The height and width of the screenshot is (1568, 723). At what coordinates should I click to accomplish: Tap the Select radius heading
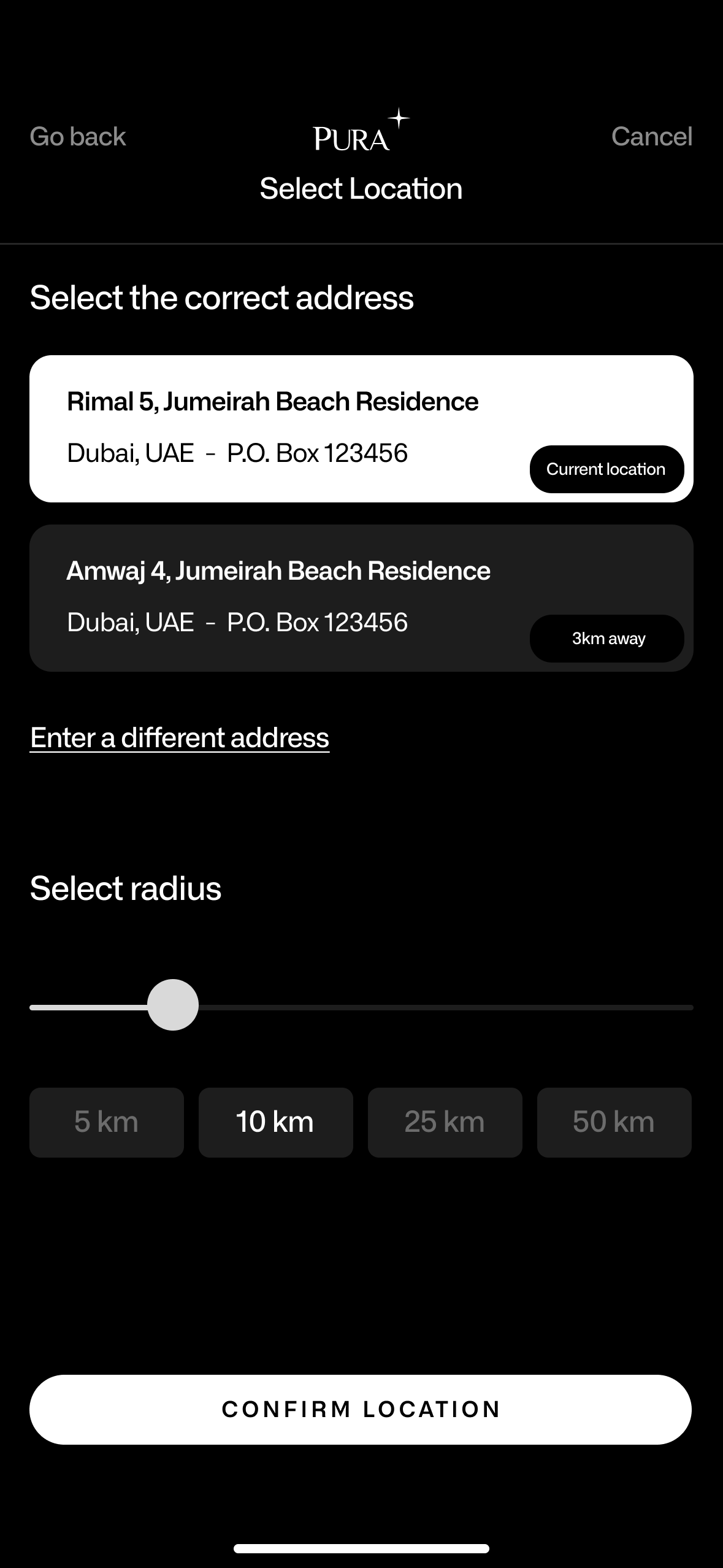pos(125,888)
